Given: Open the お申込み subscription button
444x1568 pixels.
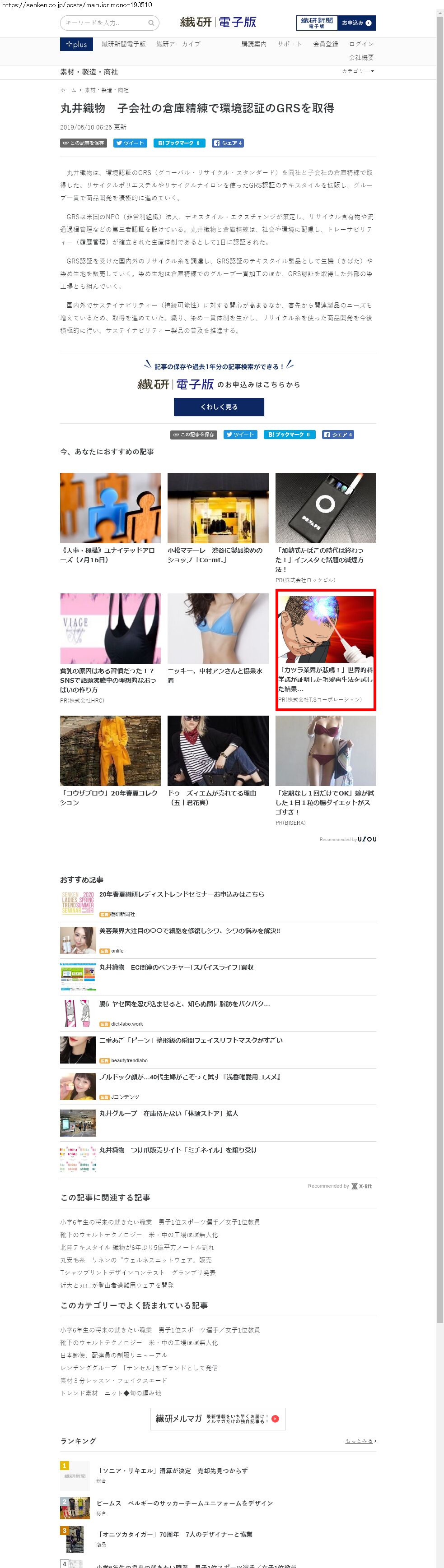Looking at the screenshot, I should tap(355, 23).
